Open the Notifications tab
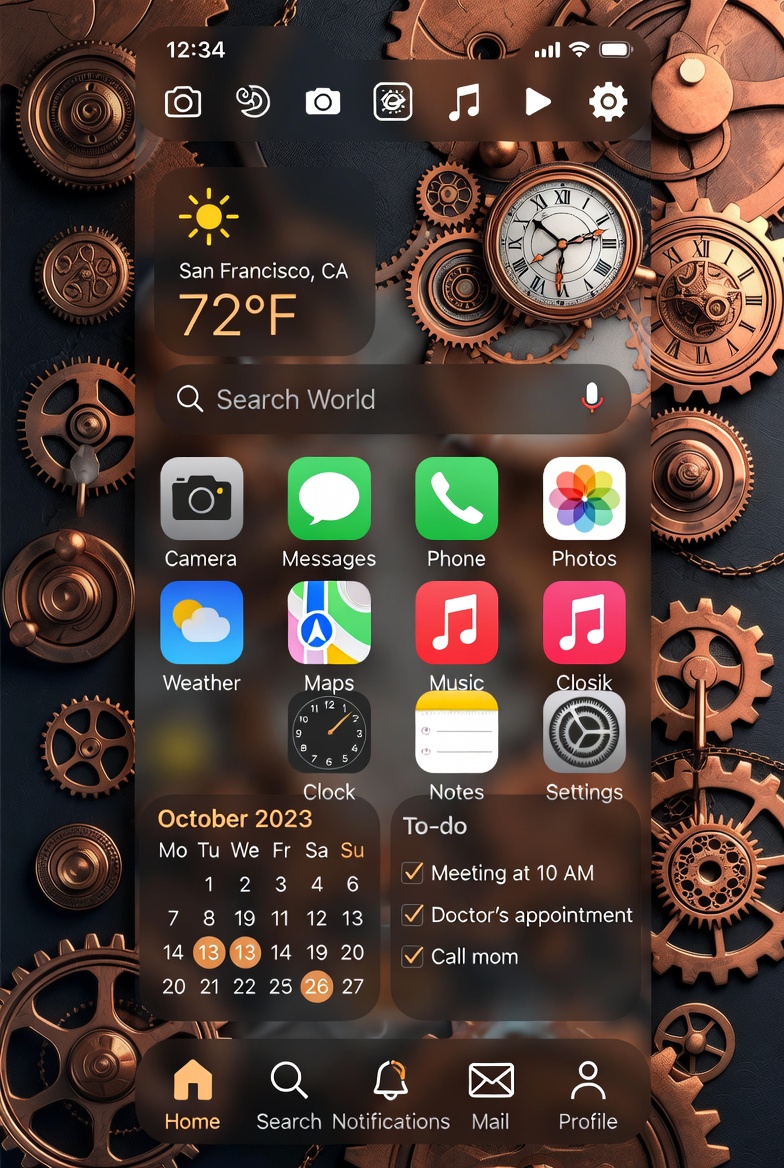This screenshot has height=1168, width=784. click(390, 1095)
